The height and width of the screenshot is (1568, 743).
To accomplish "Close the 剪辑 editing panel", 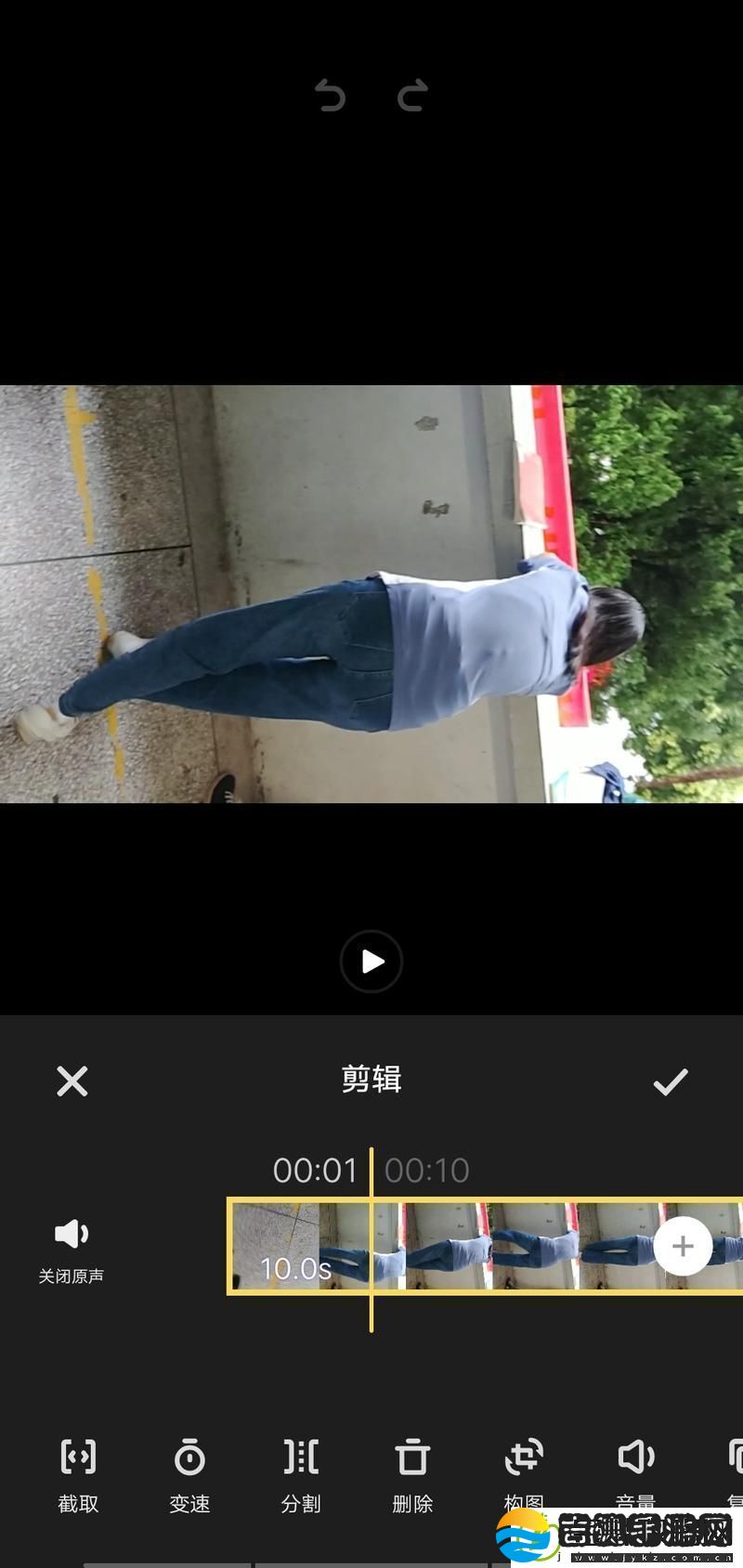I will click(x=72, y=1082).
